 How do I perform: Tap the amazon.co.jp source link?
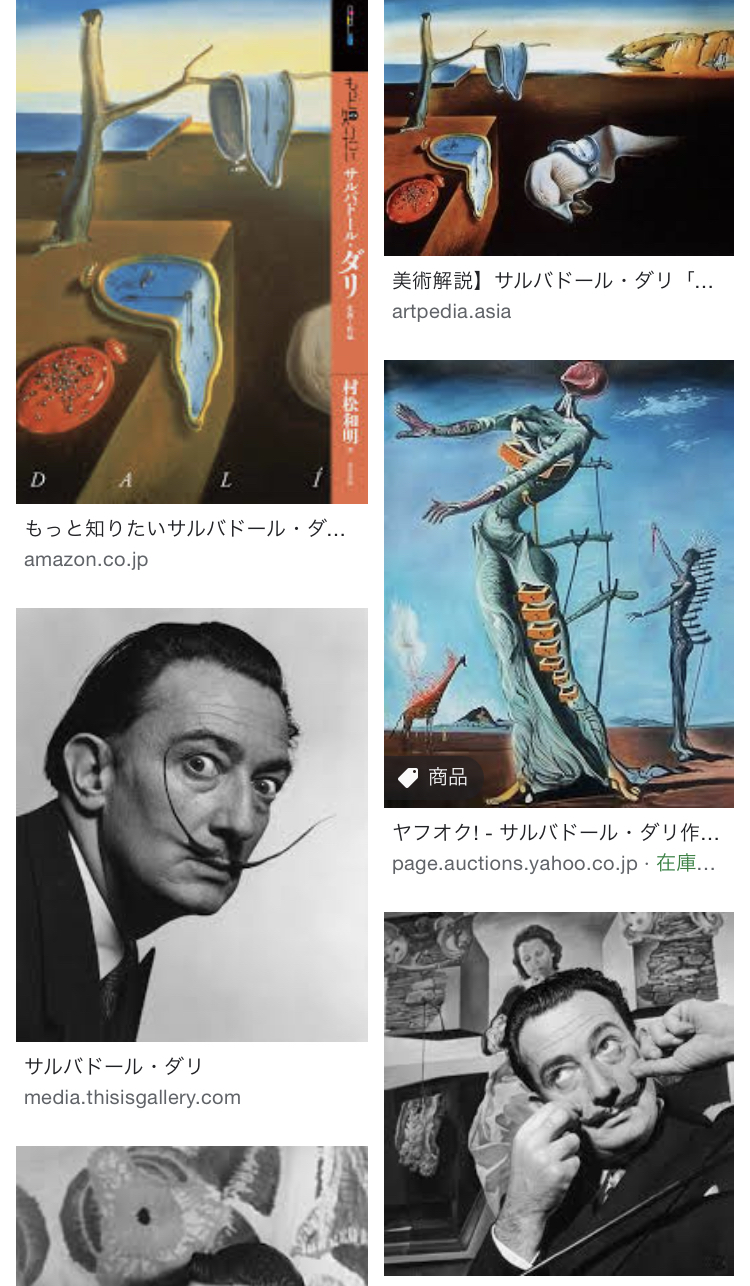[x=86, y=559]
